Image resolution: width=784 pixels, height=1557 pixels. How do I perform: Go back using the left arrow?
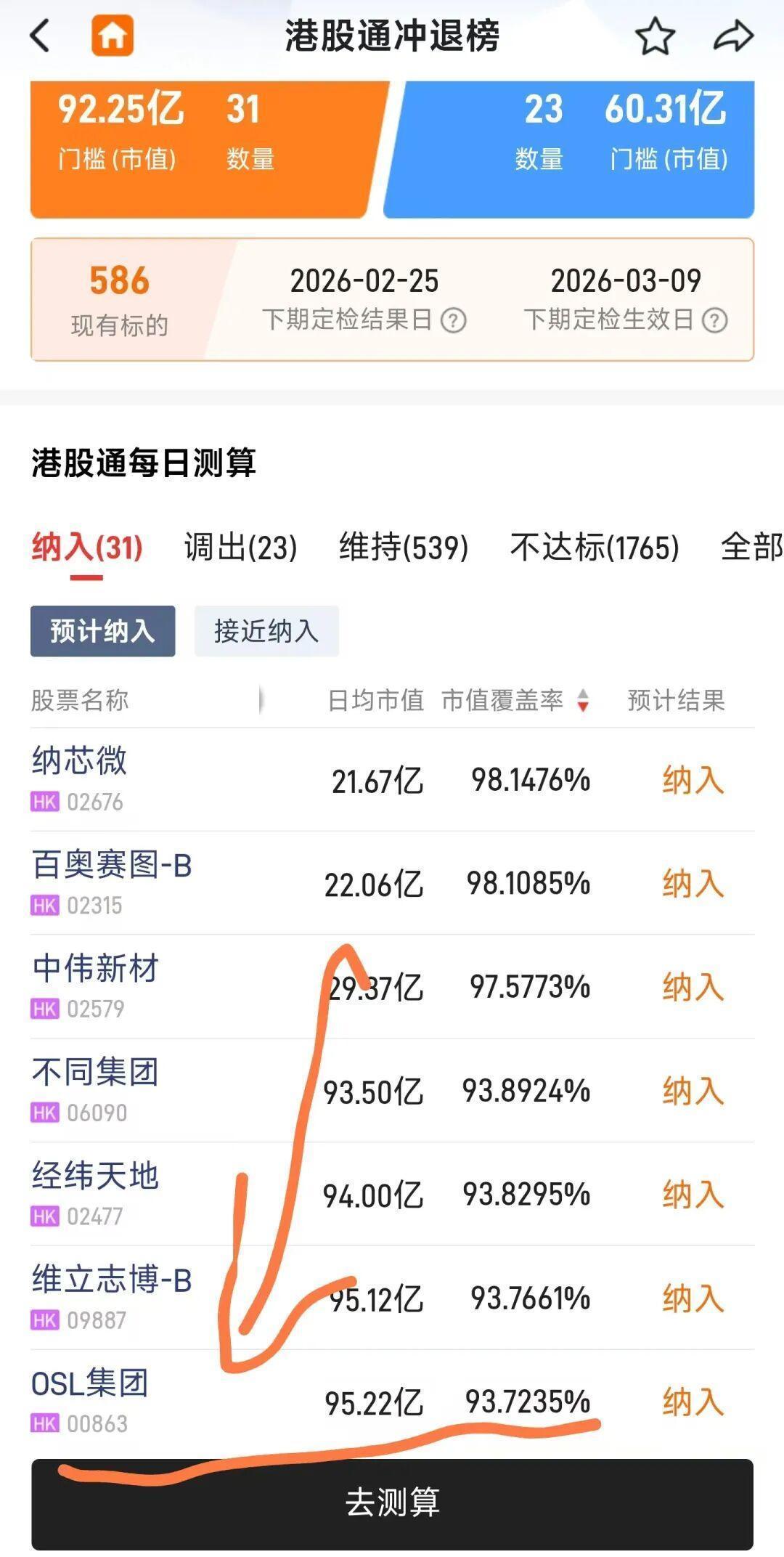coord(41,36)
